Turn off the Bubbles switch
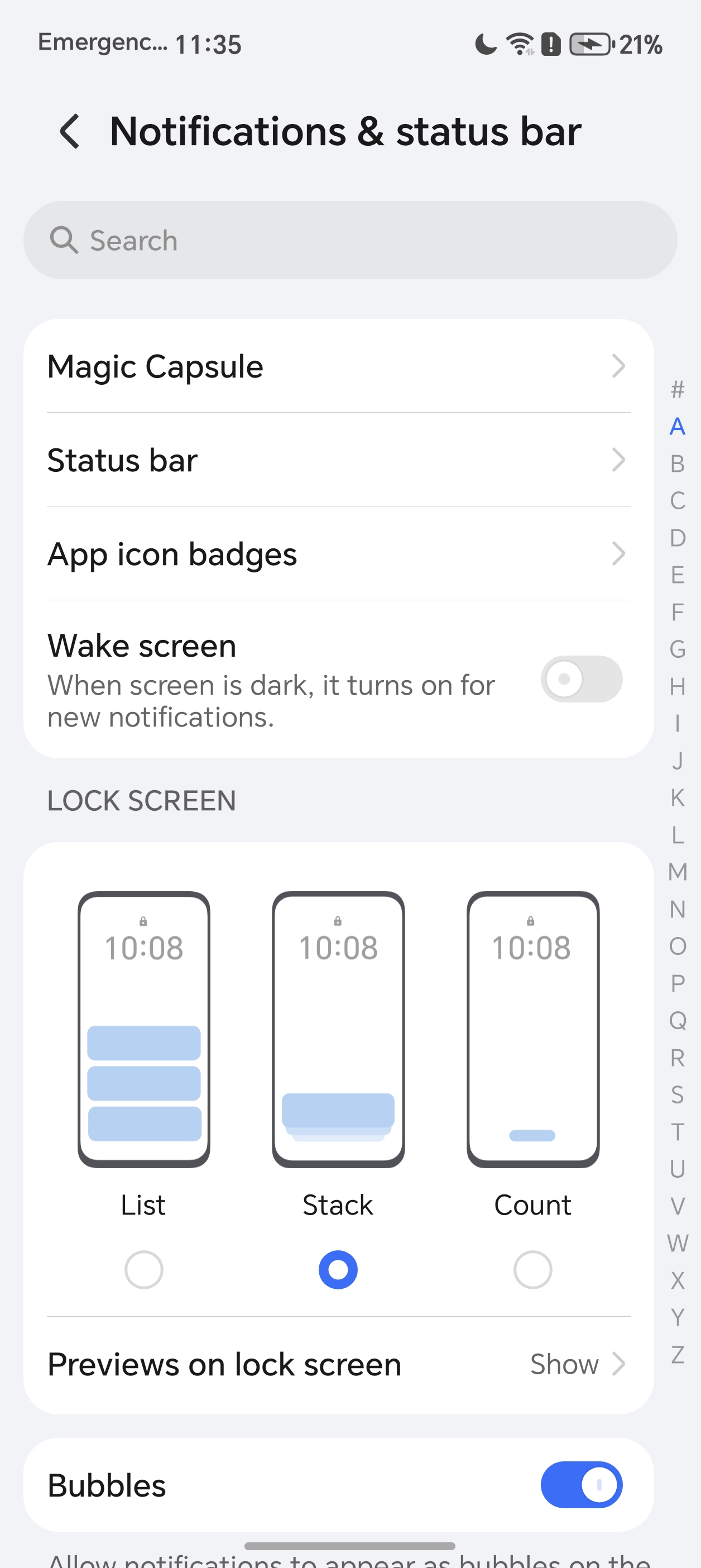Screen dimensions: 701x1568 coord(580,1485)
